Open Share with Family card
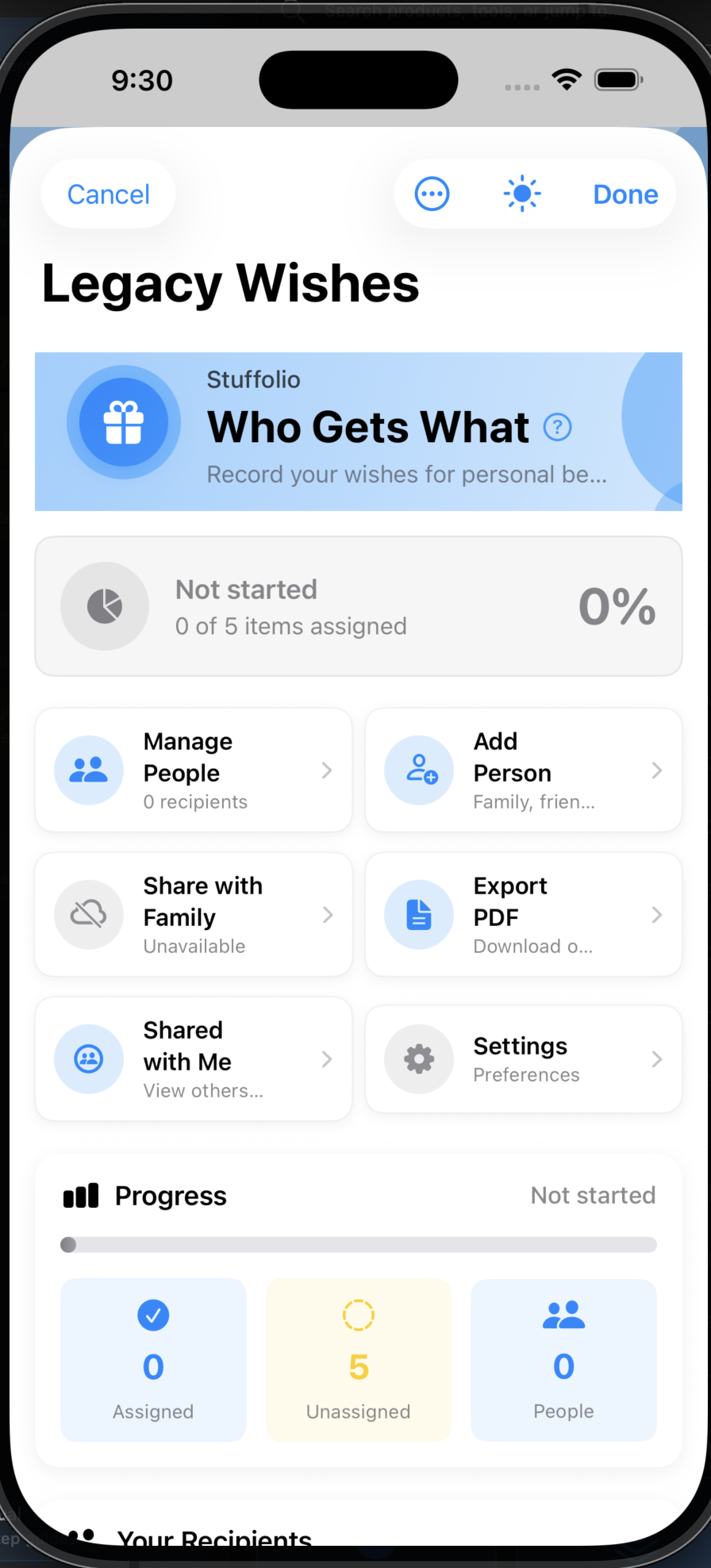711x1568 pixels. (194, 915)
